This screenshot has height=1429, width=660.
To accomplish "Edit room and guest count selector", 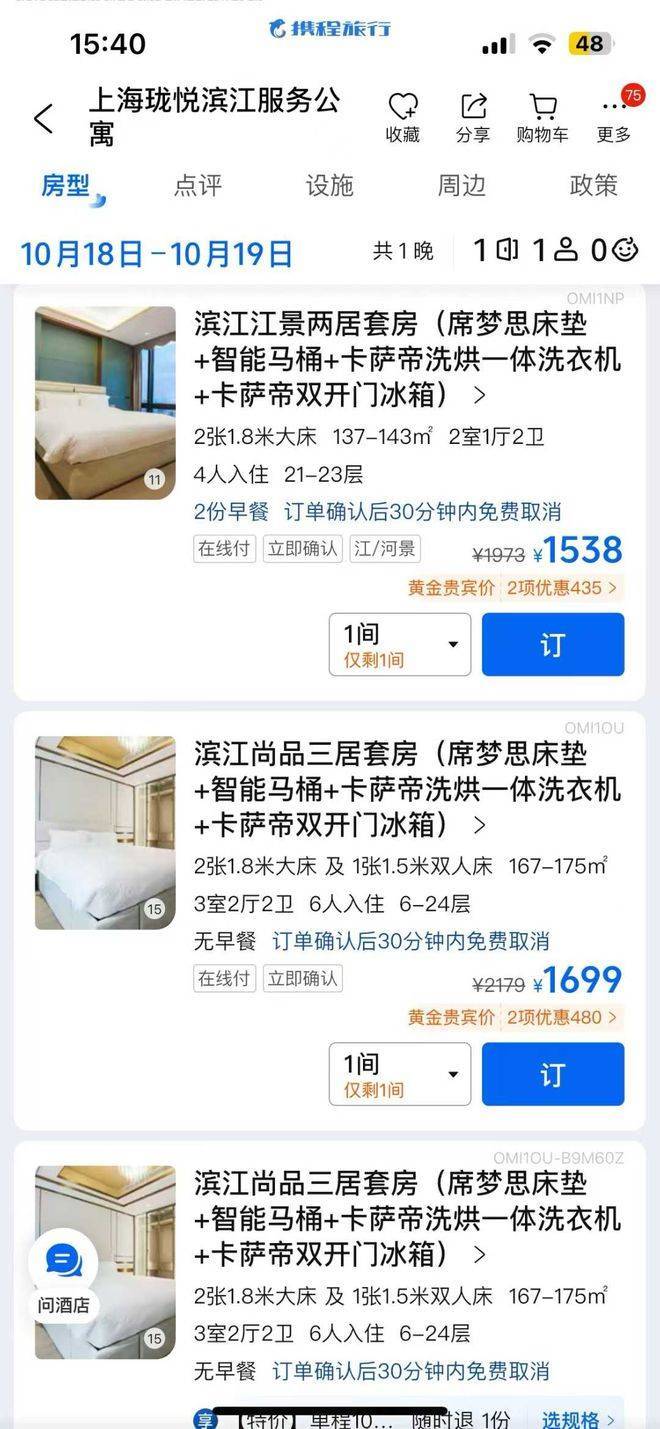I will point(554,250).
